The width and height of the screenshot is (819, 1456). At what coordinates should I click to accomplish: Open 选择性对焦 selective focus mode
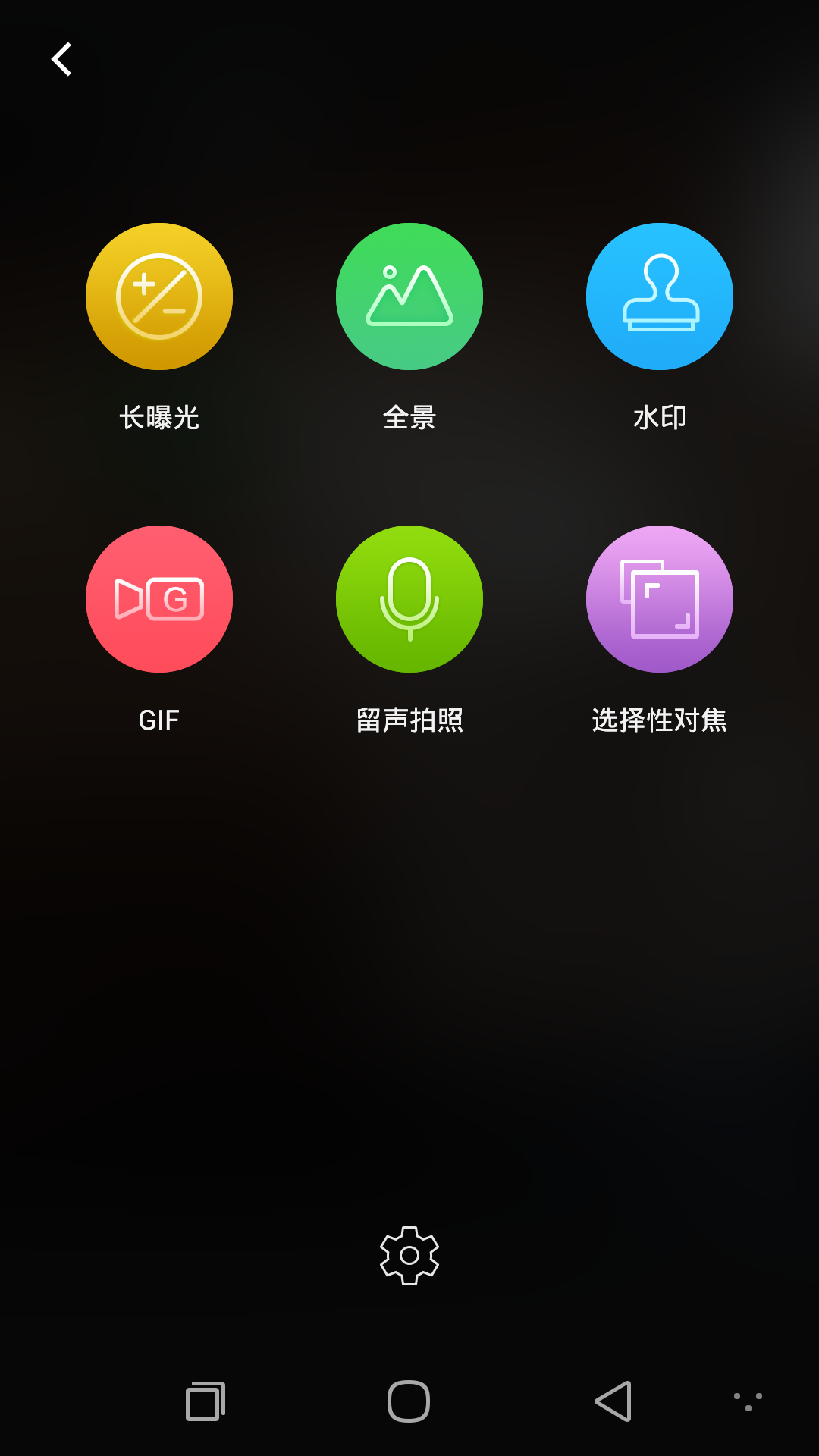click(660, 599)
